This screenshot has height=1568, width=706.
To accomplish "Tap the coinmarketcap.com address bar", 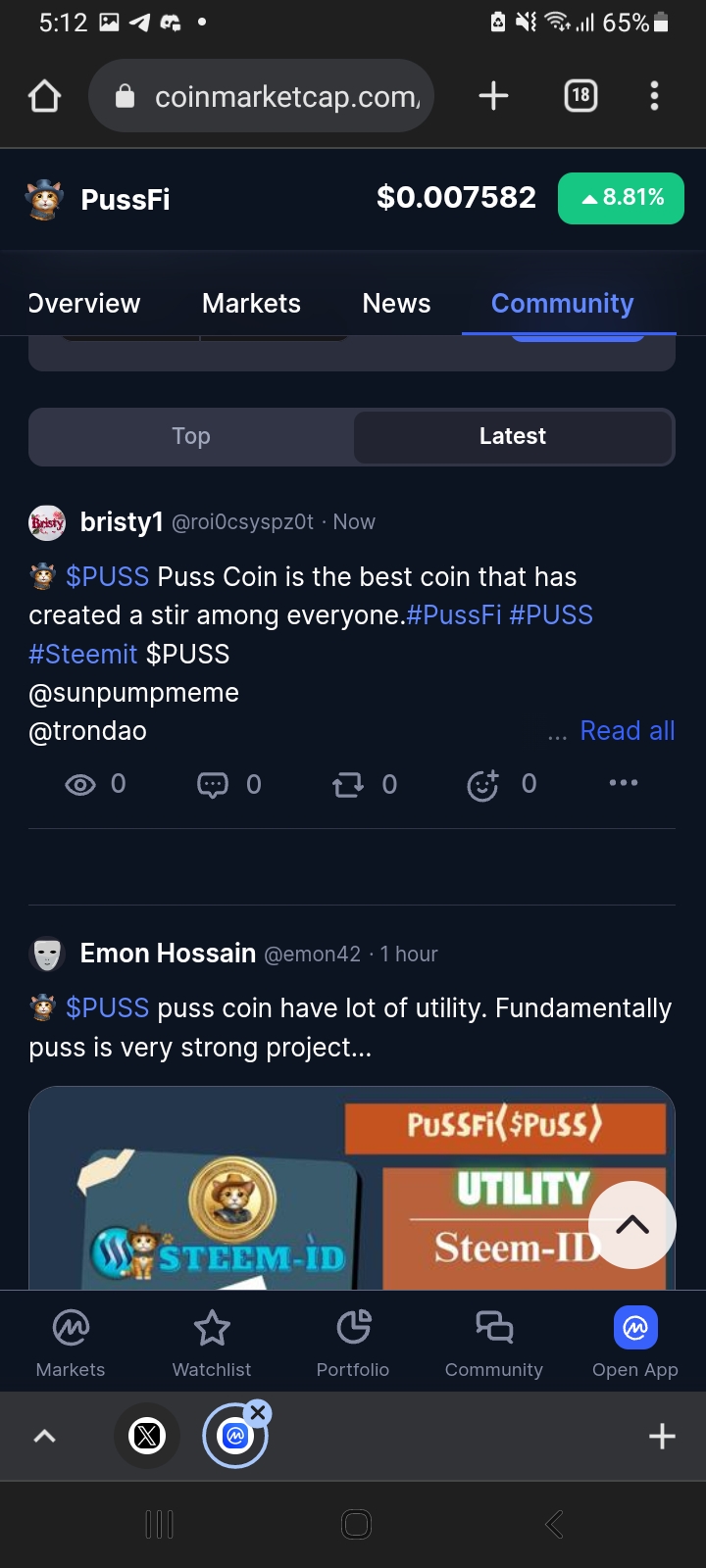I will (261, 96).
